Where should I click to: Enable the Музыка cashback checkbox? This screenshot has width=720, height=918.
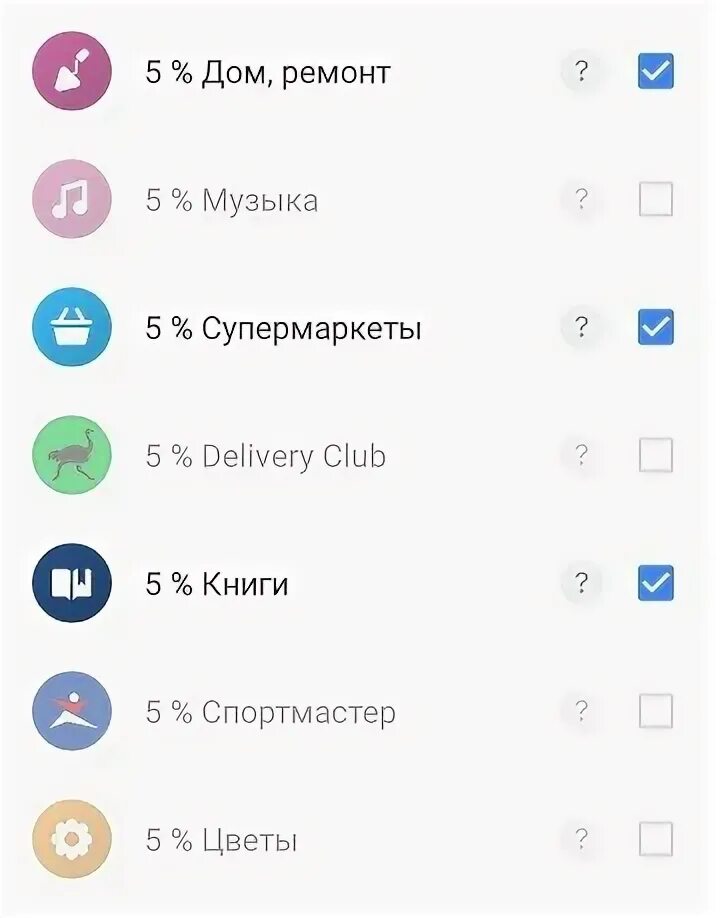point(656,200)
